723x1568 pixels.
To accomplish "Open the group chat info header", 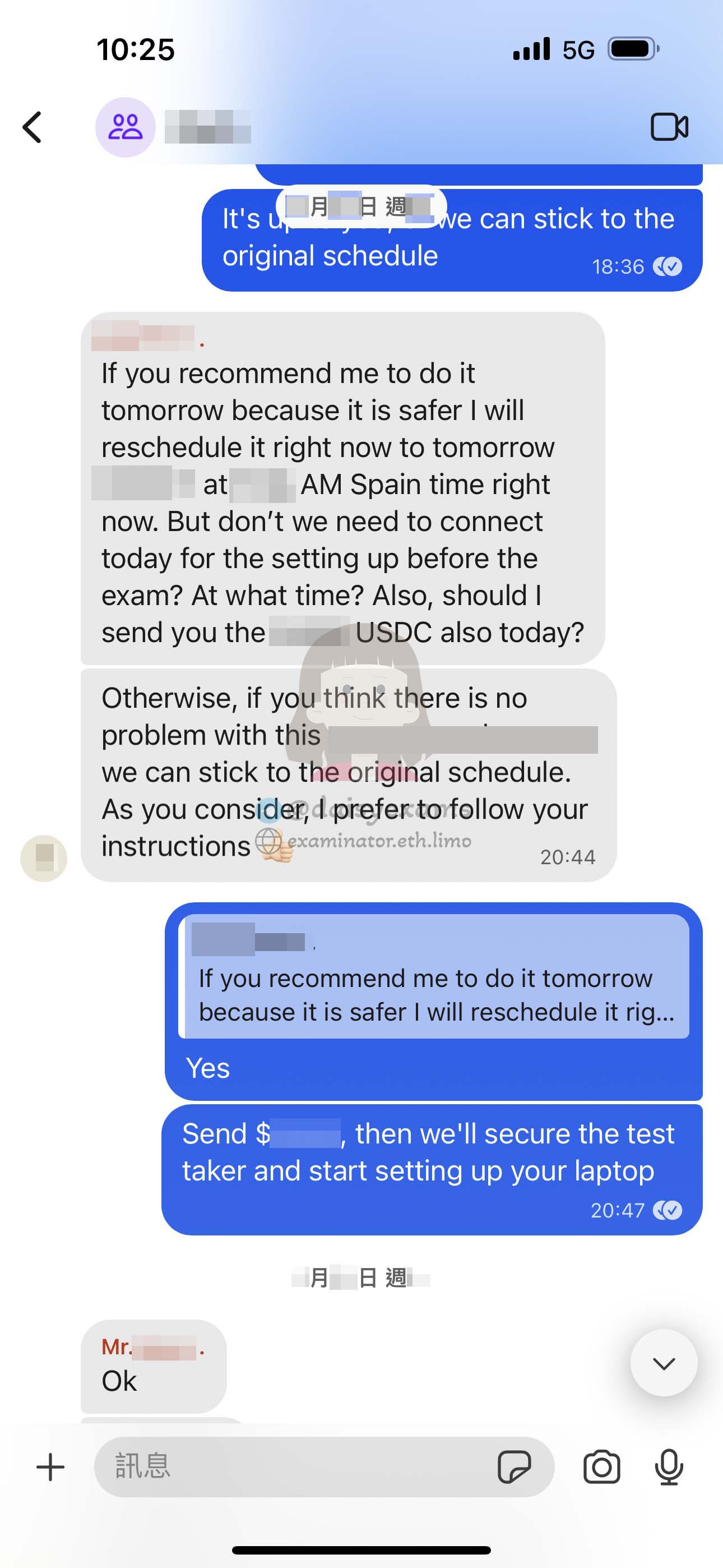I will [173, 127].
